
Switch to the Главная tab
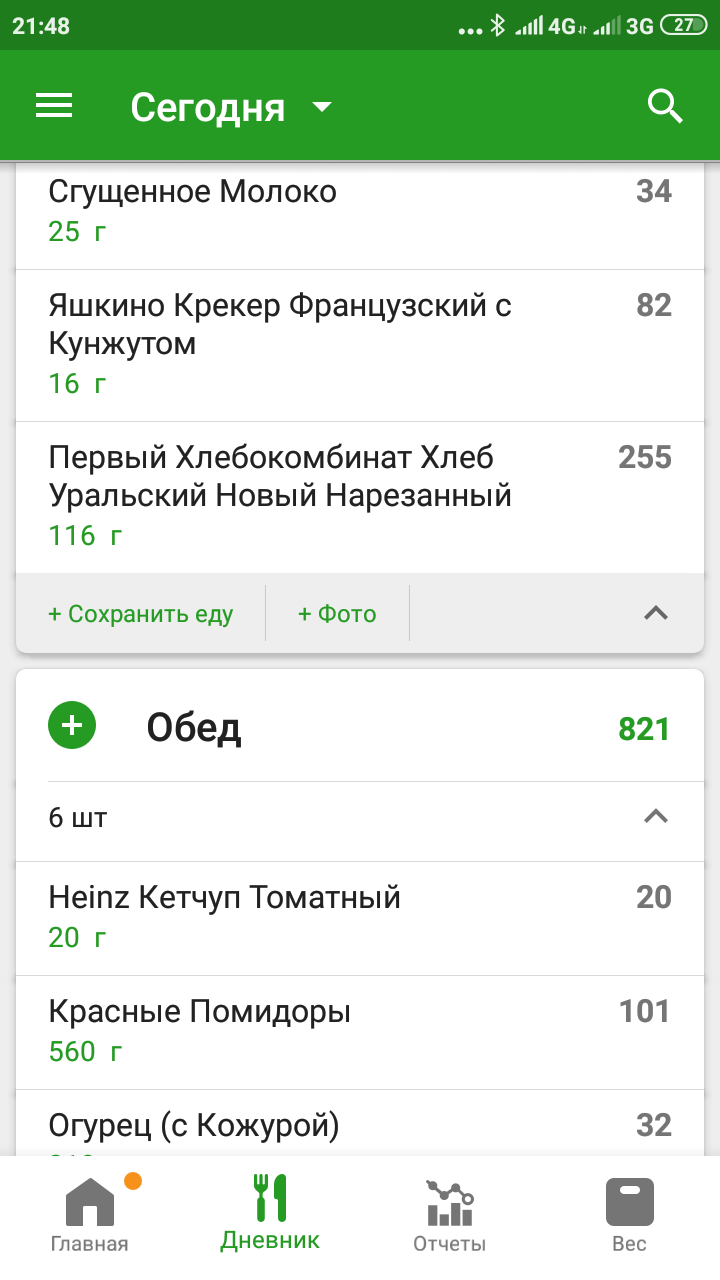point(90,1216)
